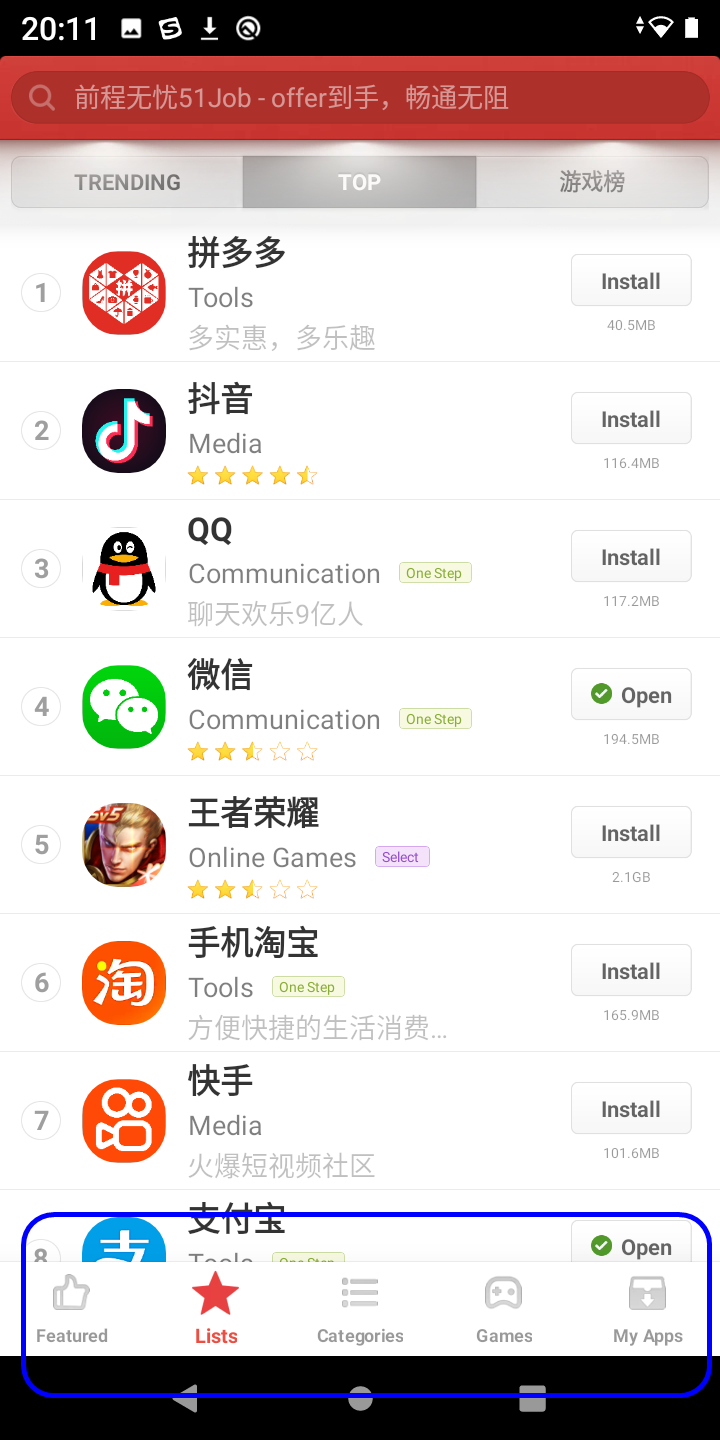Image resolution: width=720 pixels, height=1440 pixels.
Task: Select the 快手 Kuaishou icon
Action: point(123,1120)
